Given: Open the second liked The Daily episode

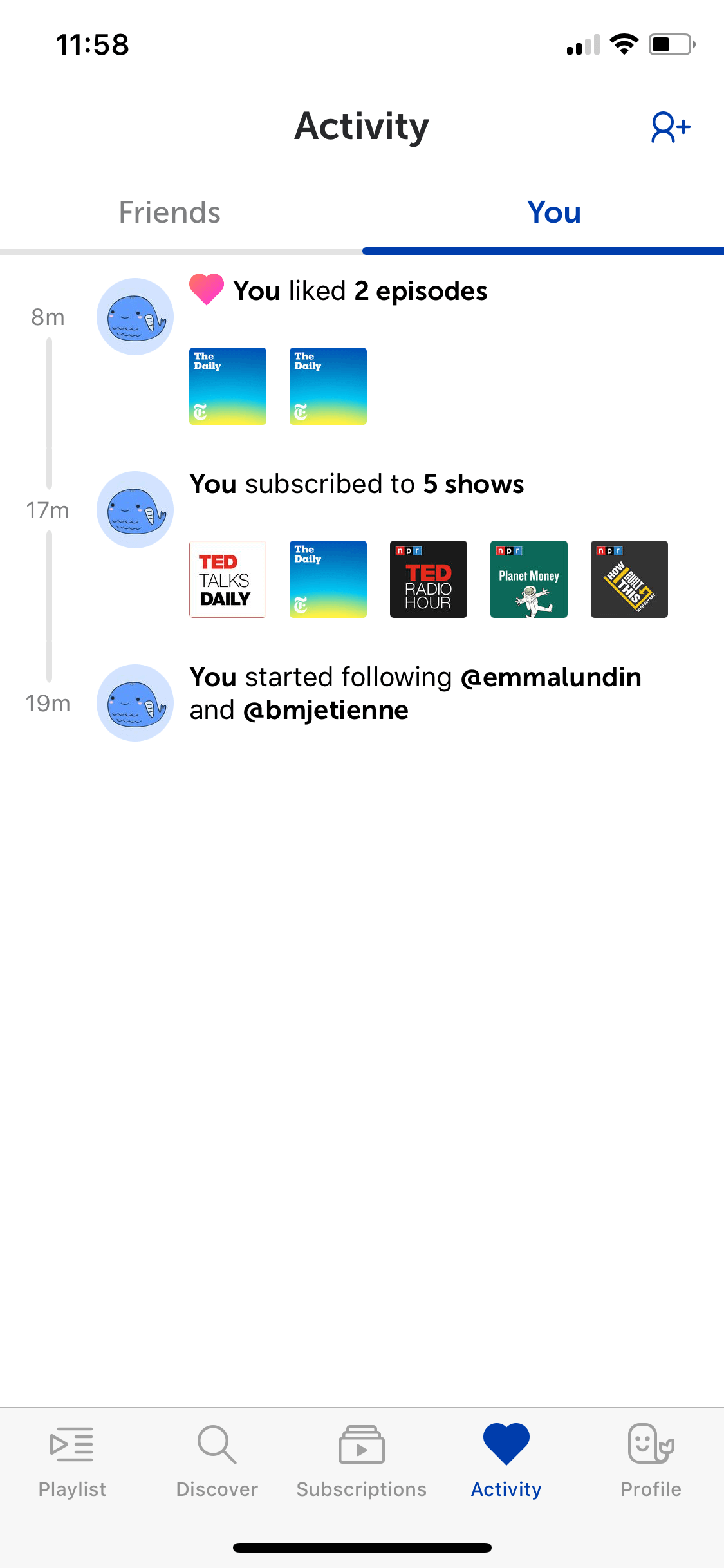Looking at the screenshot, I should tap(328, 386).
